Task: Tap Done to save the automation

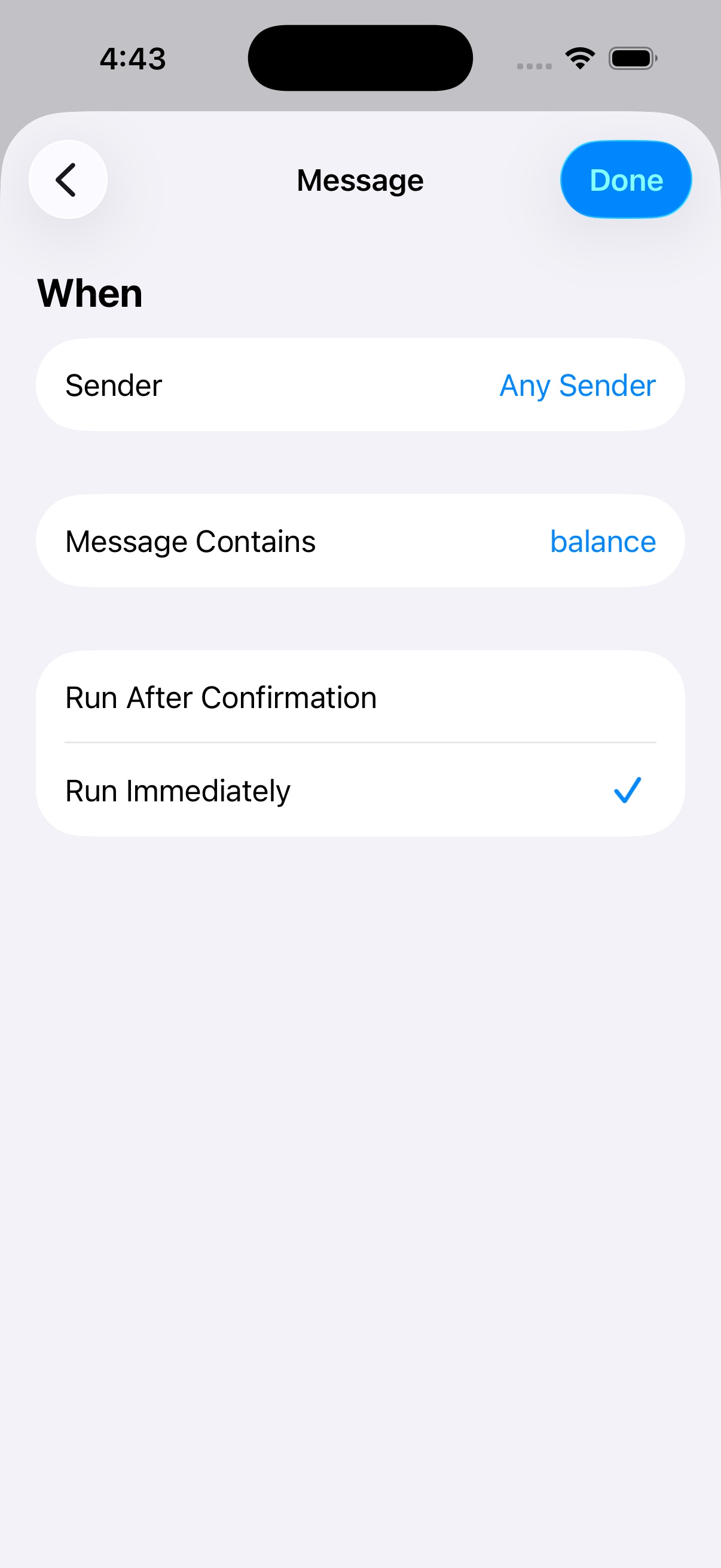Action: [625, 179]
